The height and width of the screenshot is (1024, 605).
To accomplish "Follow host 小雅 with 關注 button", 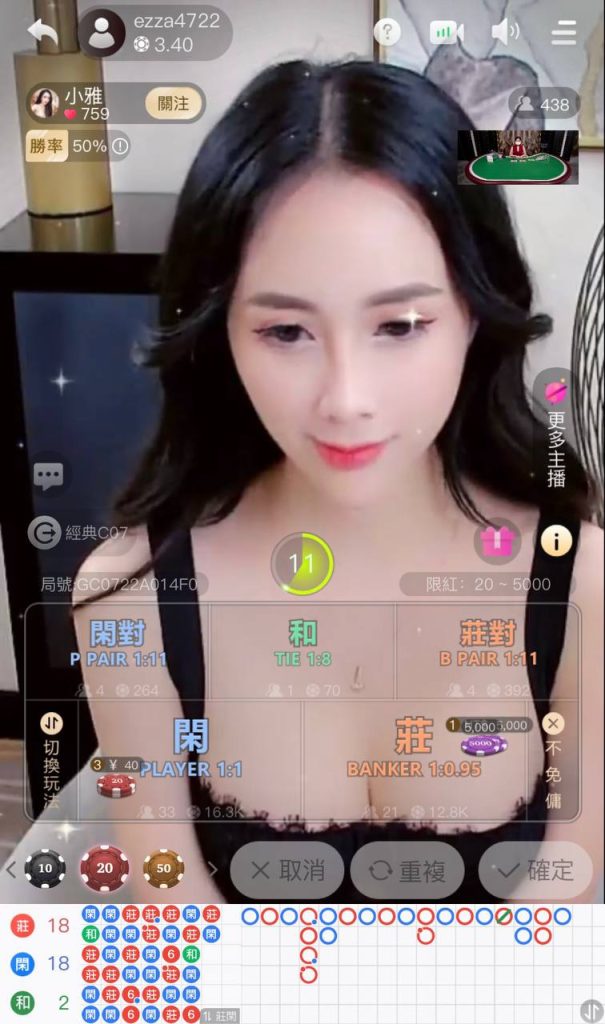I will click(x=173, y=103).
